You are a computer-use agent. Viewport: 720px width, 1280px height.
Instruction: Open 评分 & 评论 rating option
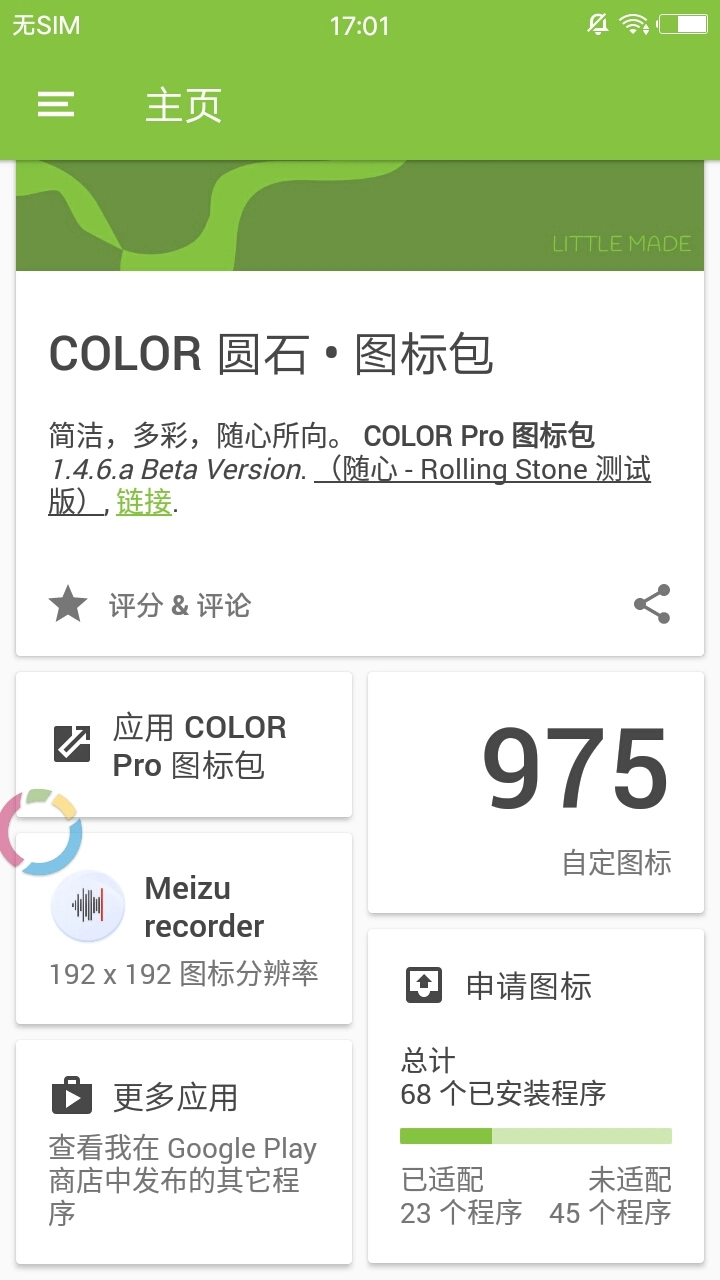(x=150, y=605)
